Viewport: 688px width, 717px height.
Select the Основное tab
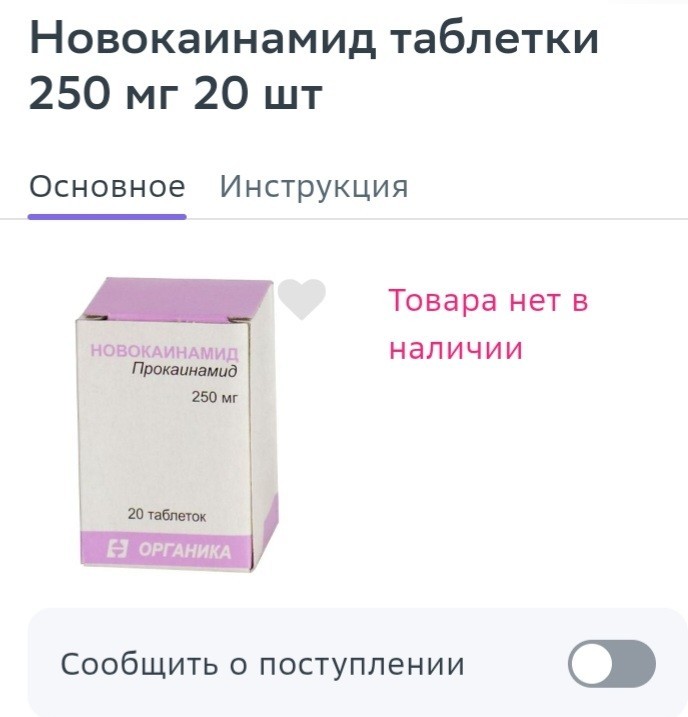107,187
